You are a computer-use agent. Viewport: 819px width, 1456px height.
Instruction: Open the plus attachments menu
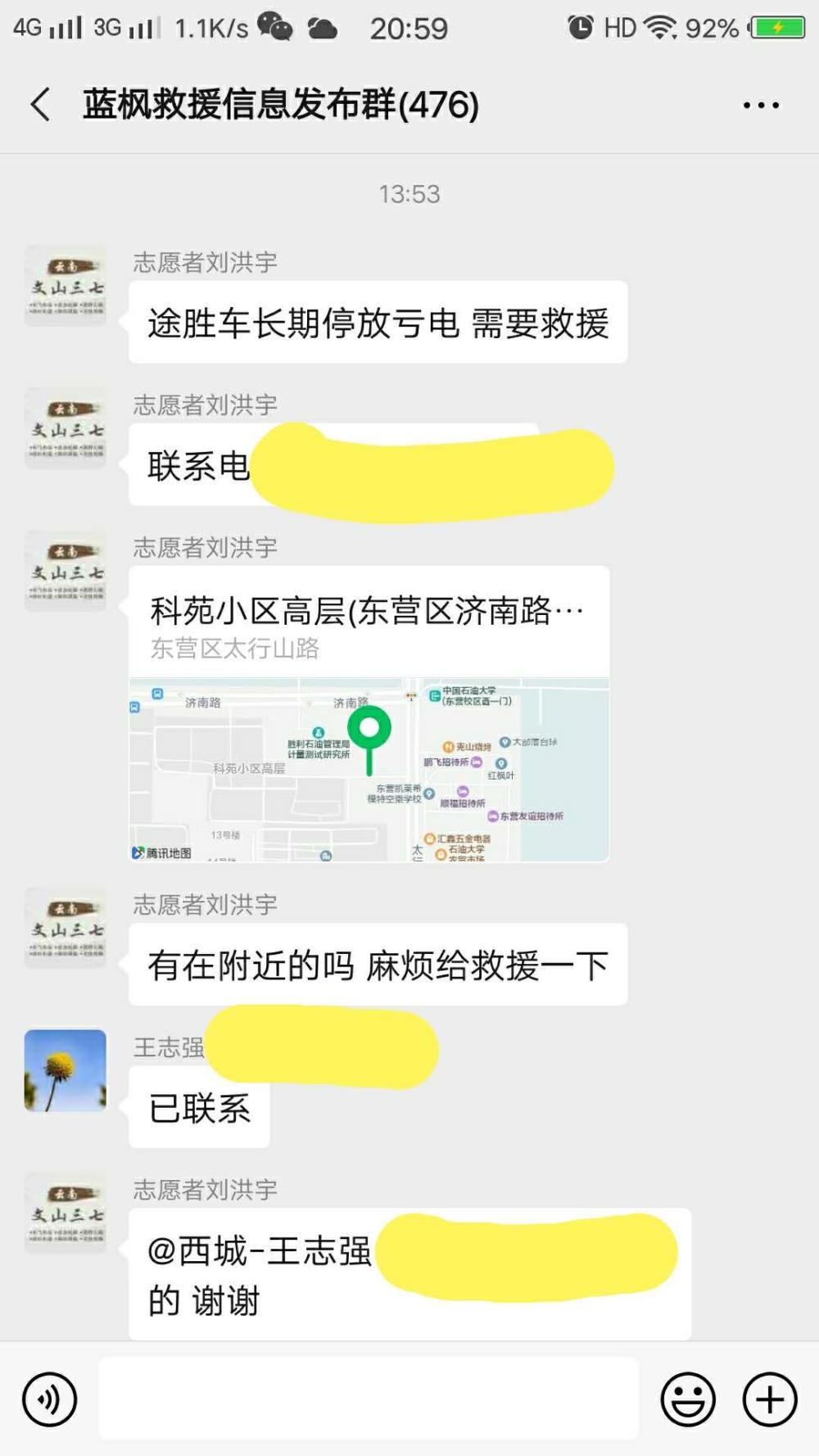[x=770, y=1399]
